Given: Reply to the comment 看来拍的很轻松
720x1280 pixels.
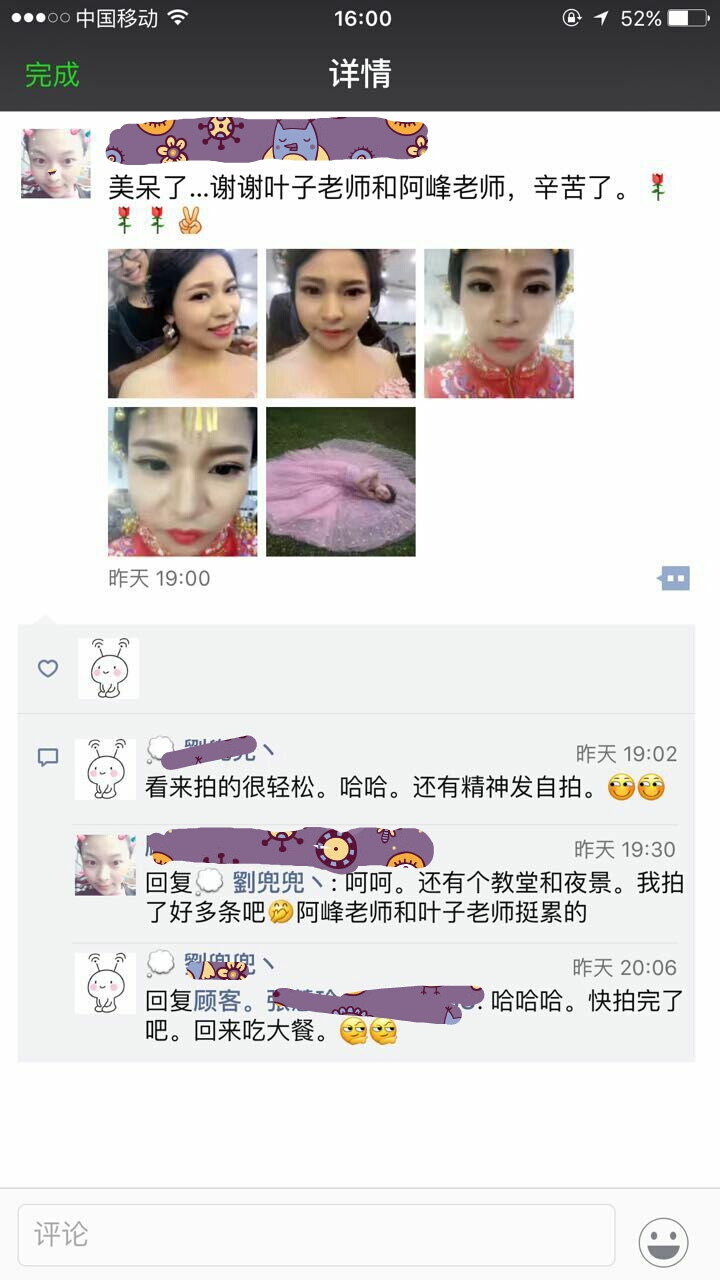Looking at the screenshot, I should click(x=405, y=788).
